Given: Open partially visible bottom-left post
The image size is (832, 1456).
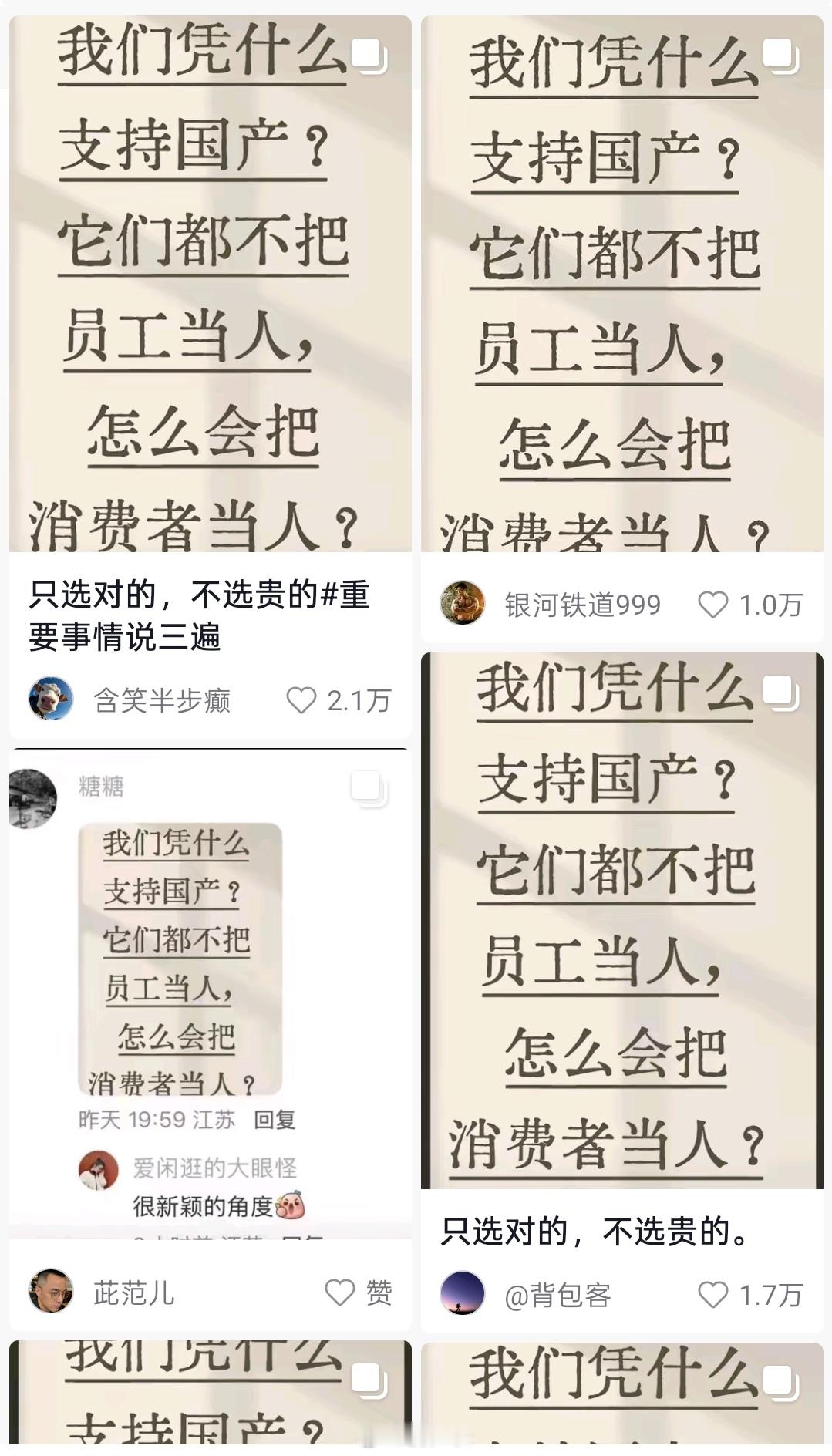Looking at the screenshot, I should click(208, 1396).
